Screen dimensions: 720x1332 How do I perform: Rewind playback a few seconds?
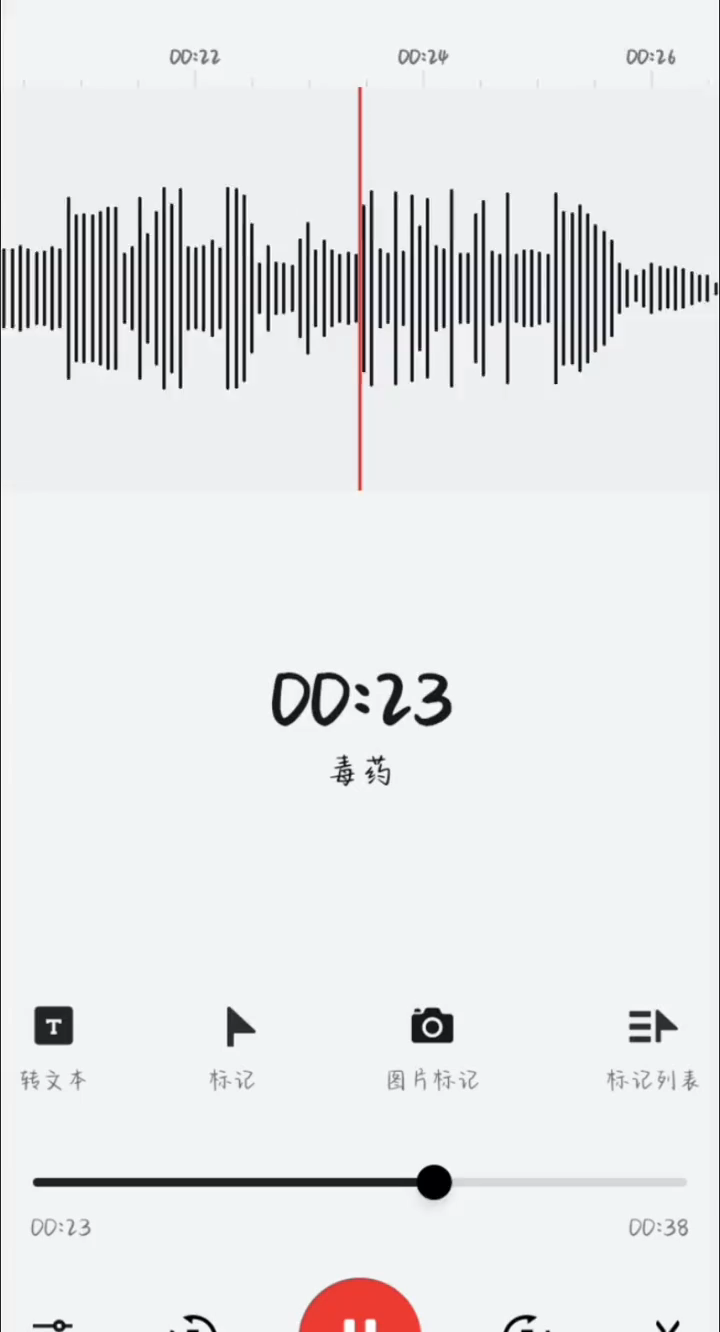[194, 1324]
